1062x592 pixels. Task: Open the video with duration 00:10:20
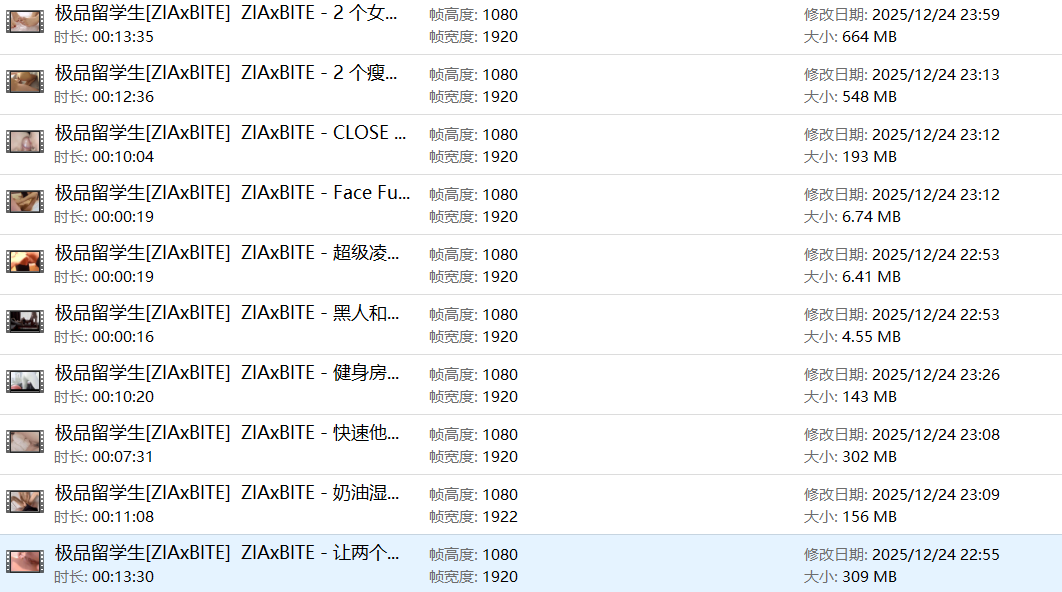[227, 374]
